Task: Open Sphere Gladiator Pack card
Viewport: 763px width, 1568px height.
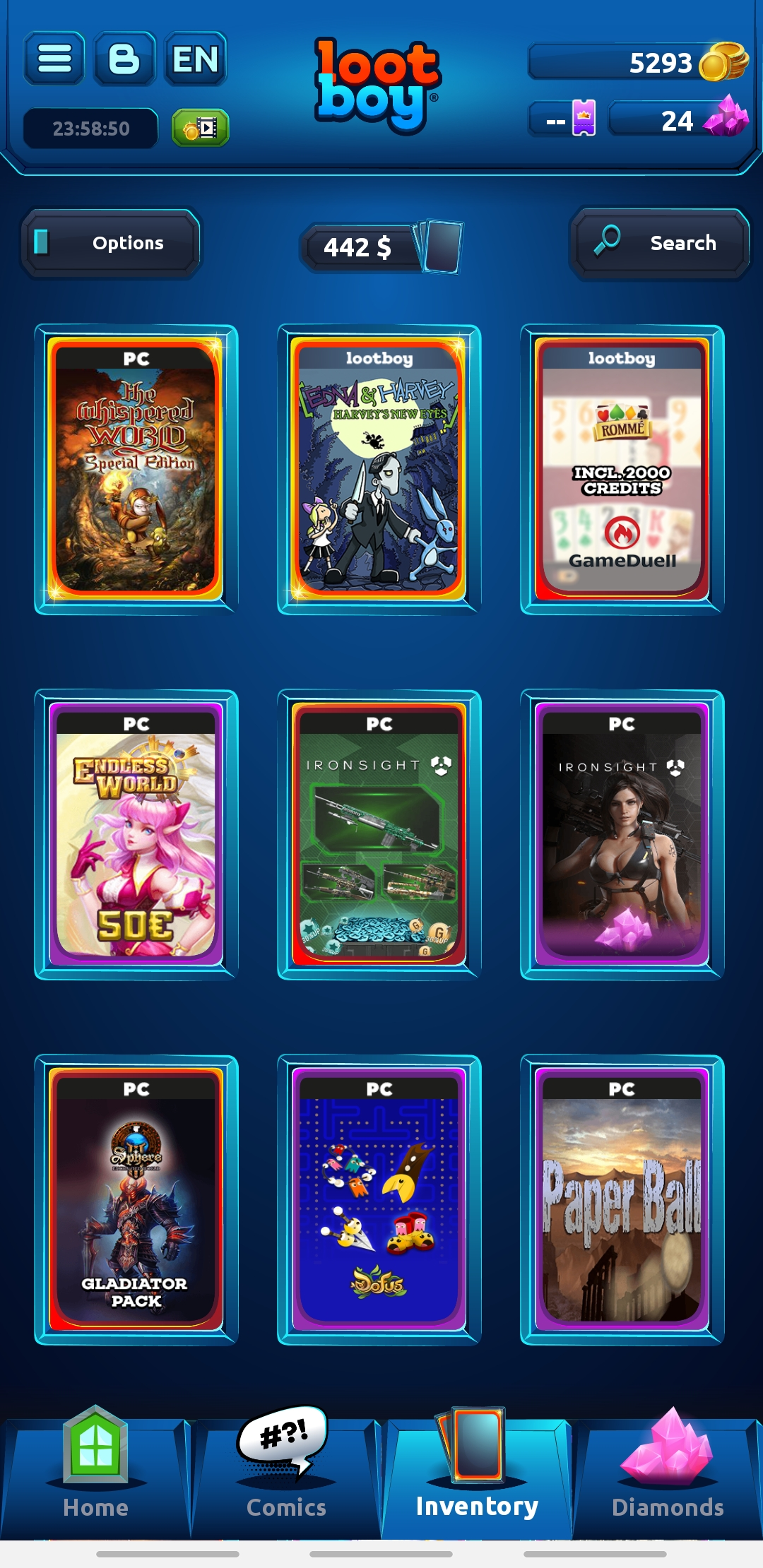Action: coord(136,1200)
